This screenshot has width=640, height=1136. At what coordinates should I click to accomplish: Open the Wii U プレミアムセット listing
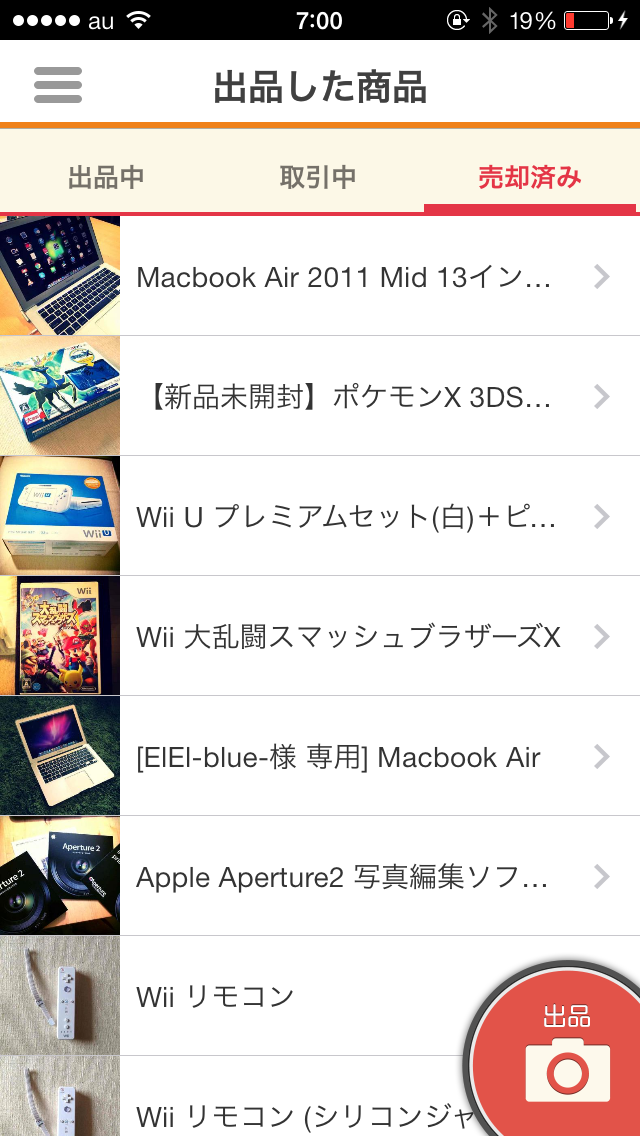tap(320, 517)
